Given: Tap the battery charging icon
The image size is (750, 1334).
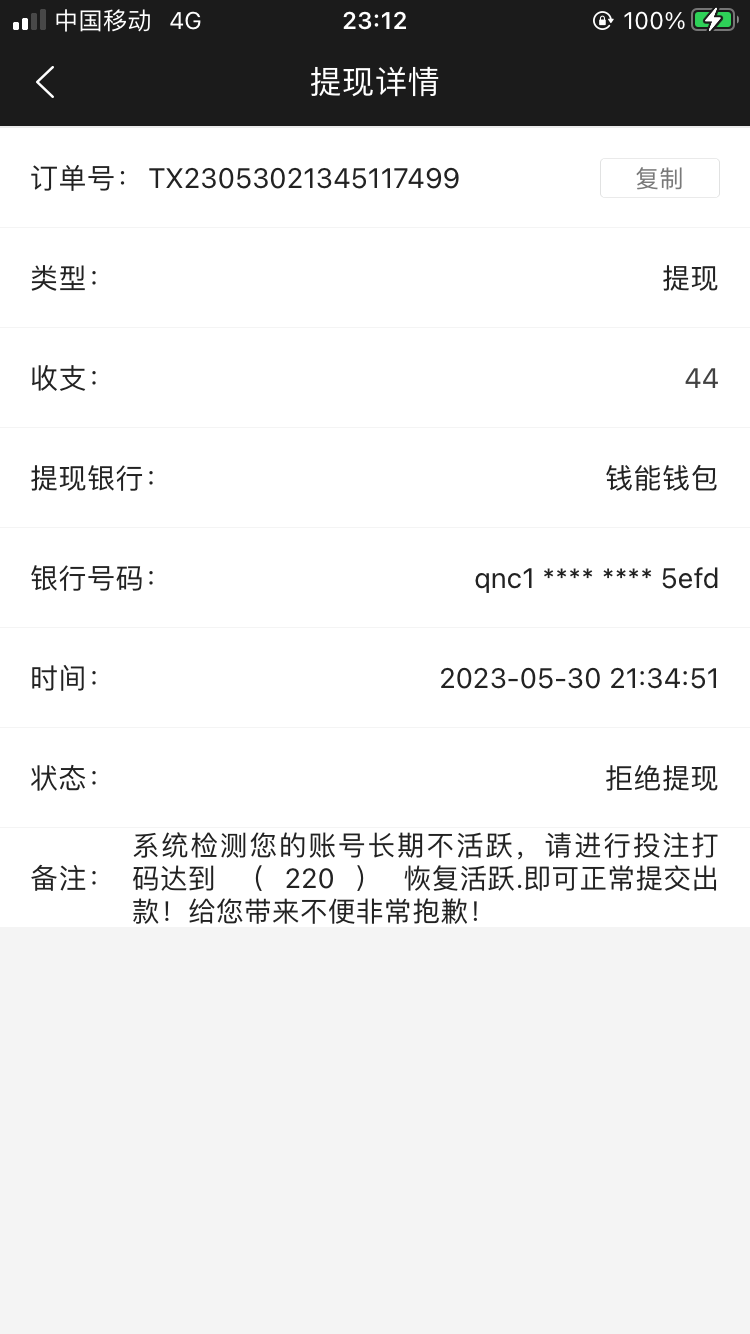Looking at the screenshot, I should pos(713,20).
